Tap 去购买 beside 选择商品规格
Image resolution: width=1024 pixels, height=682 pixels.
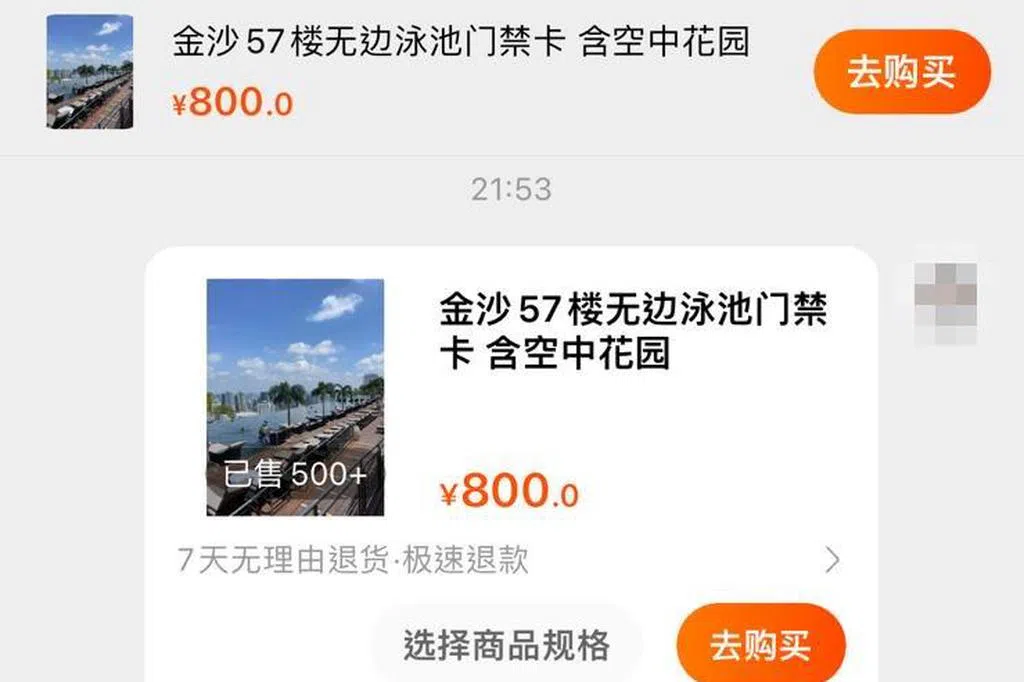pos(761,645)
